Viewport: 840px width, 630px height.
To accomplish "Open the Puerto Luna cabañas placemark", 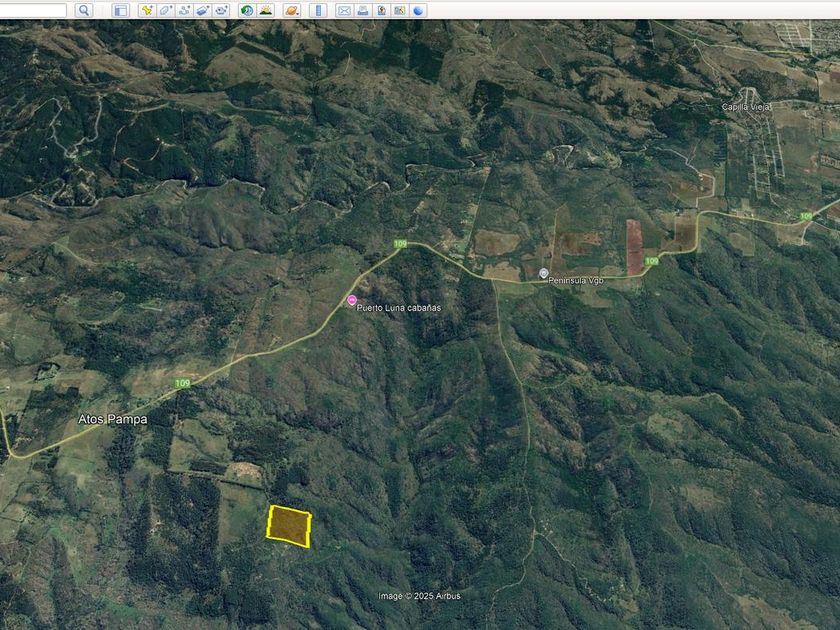I will coord(352,301).
